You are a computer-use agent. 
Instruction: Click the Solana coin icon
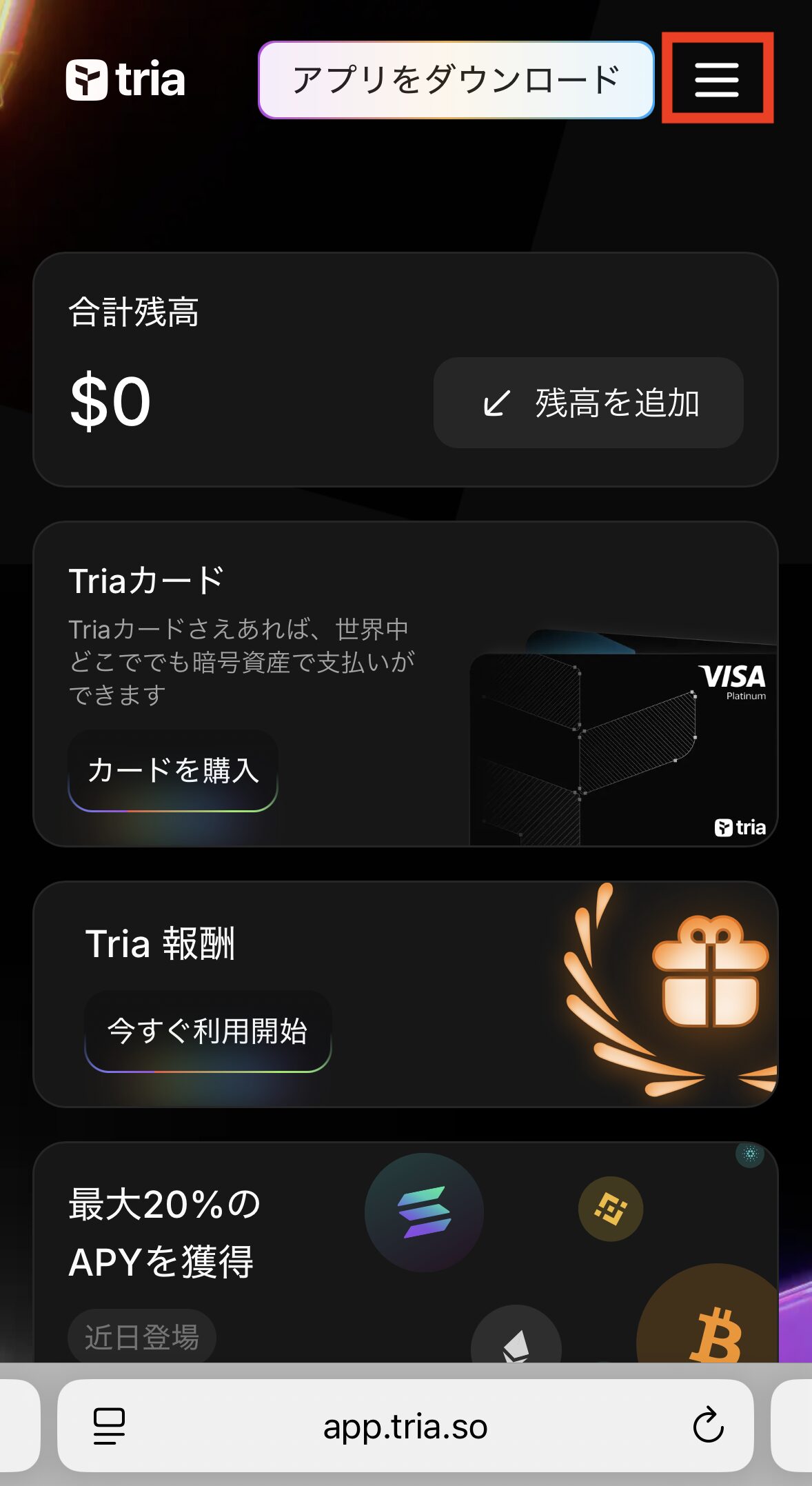tap(423, 1214)
